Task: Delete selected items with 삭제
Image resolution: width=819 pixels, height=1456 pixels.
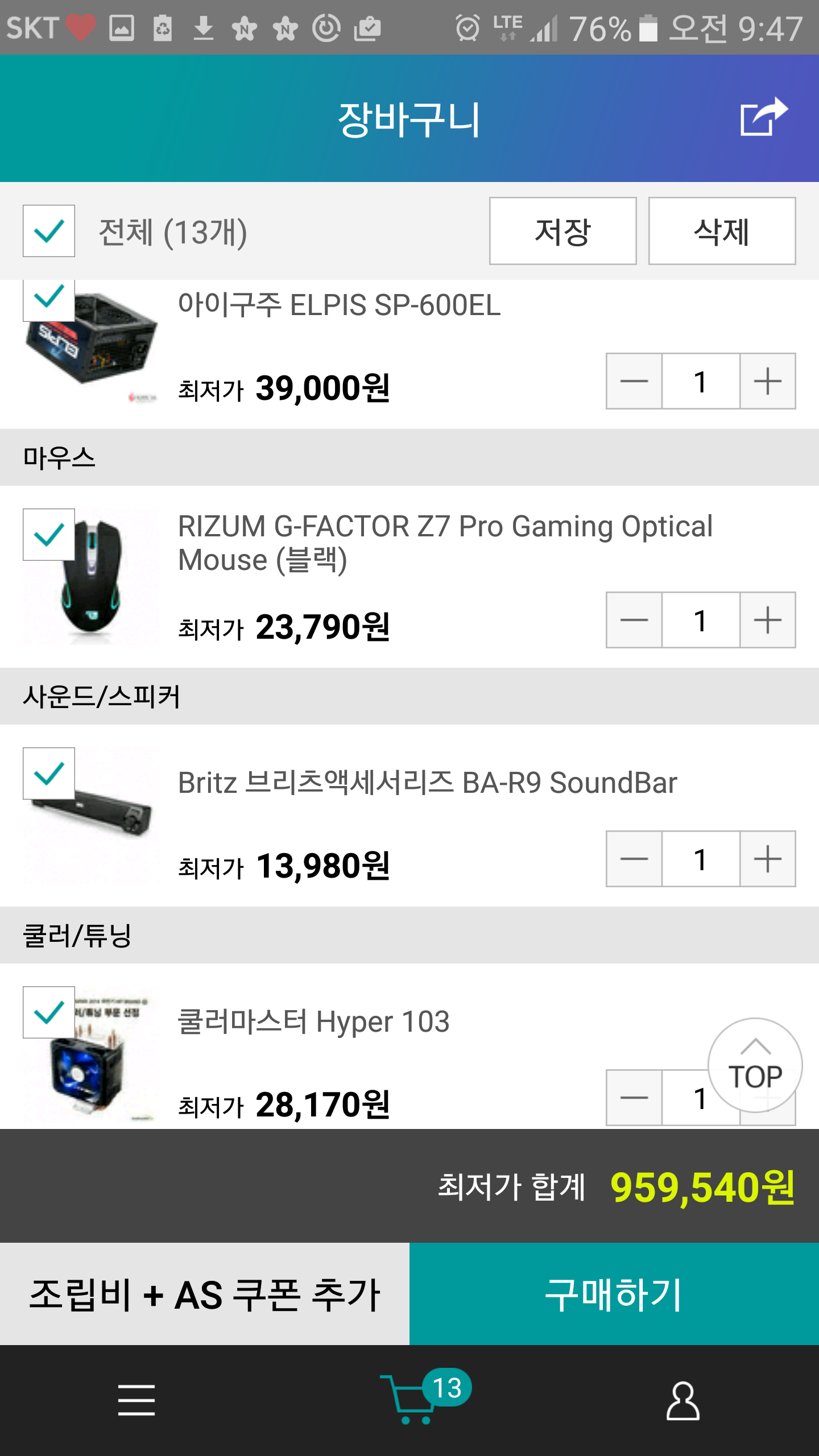Action: pyautogui.click(x=722, y=231)
